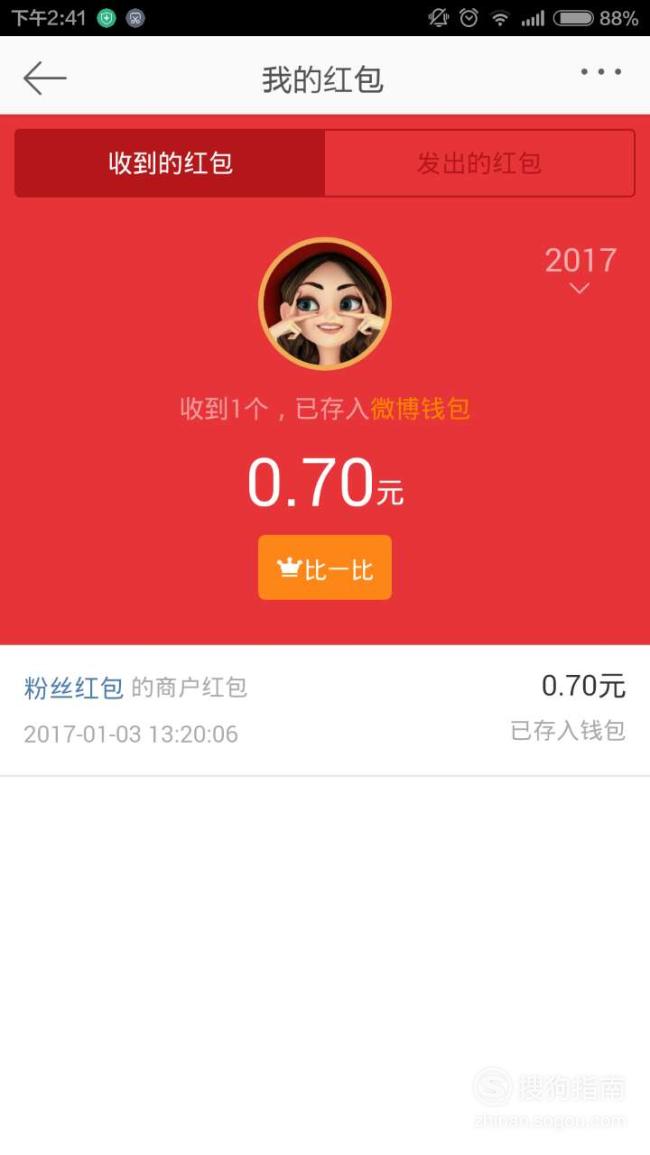Screen dimensions: 650x1155
Task: Open the 微博钱包 link
Action: (420, 408)
